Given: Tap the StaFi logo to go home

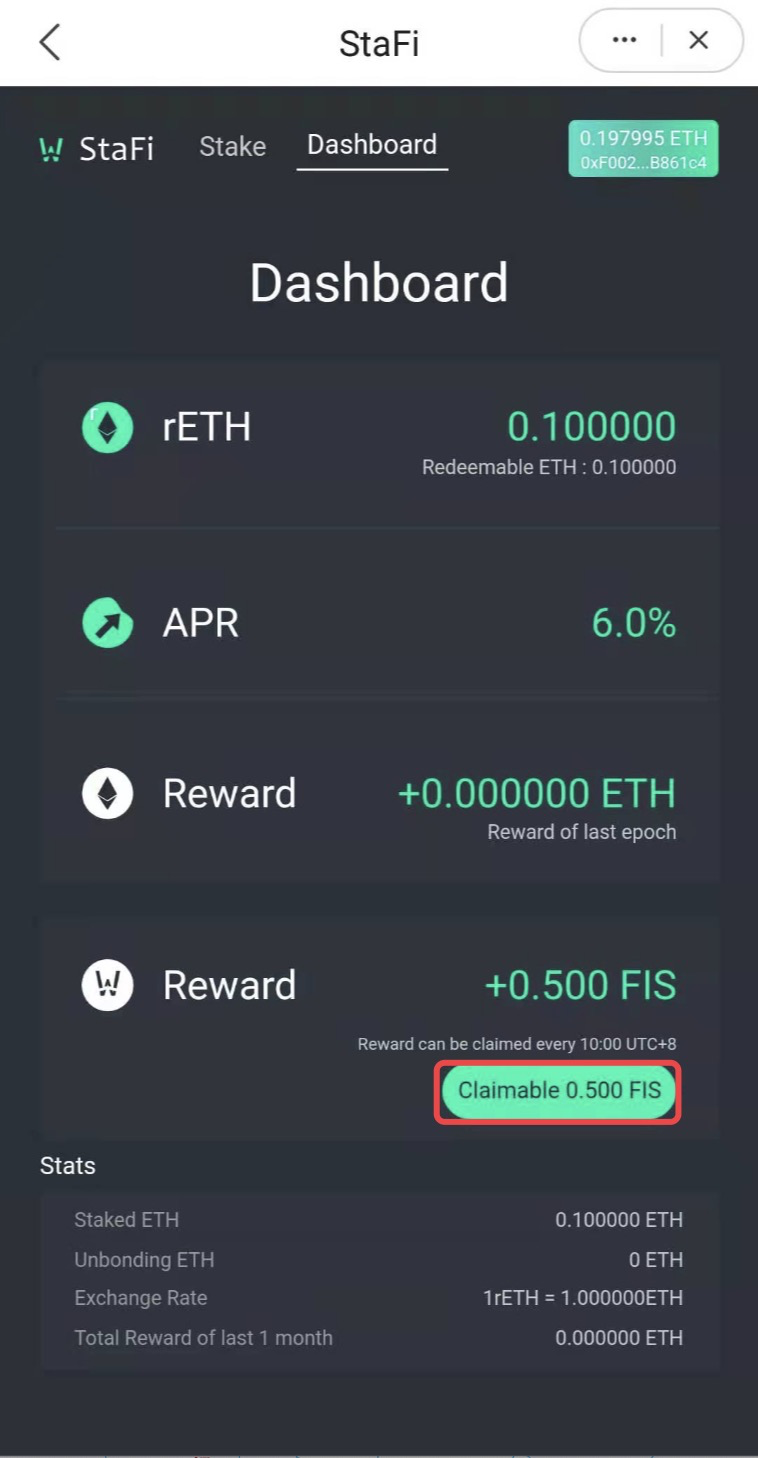Looking at the screenshot, I should point(97,149).
